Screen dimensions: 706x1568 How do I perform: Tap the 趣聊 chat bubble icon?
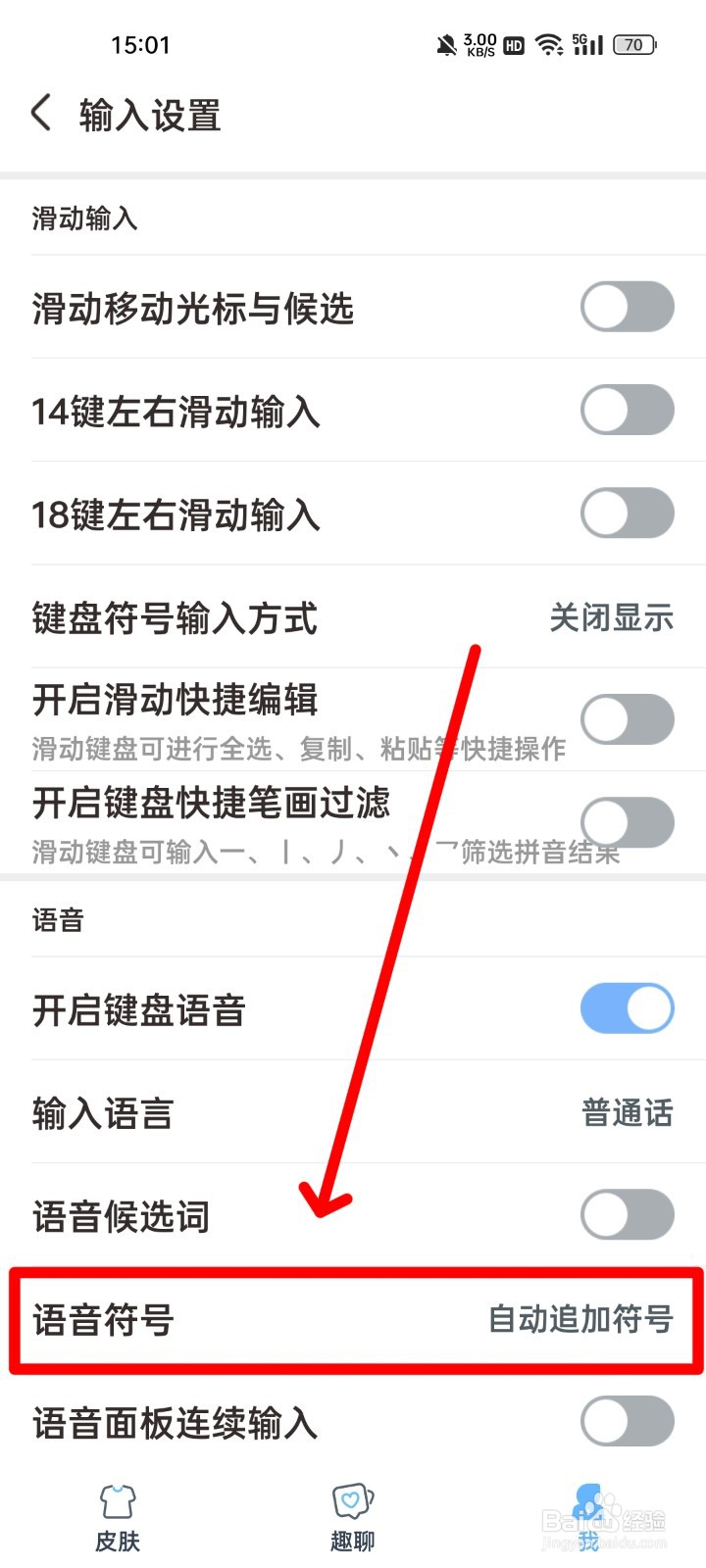[350, 1499]
